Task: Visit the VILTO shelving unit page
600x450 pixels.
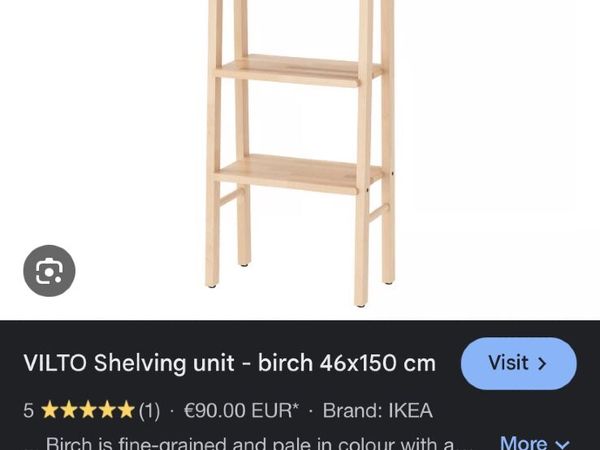Action: pos(518,363)
